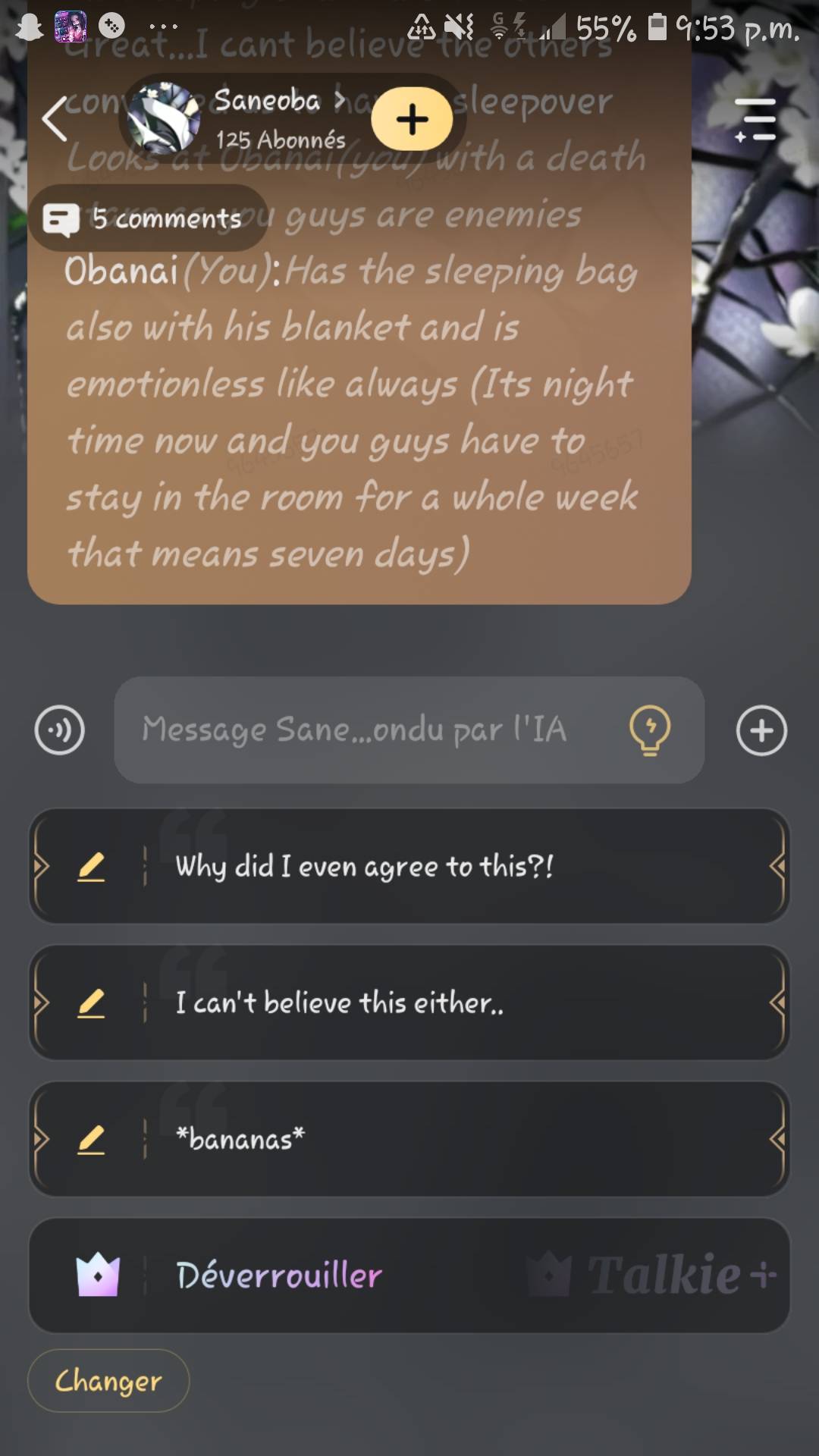Edit the "I can't believe this either" suggestion
Image resolution: width=819 pixels, height=1456 pixels.
click(x=91, y=1003)
